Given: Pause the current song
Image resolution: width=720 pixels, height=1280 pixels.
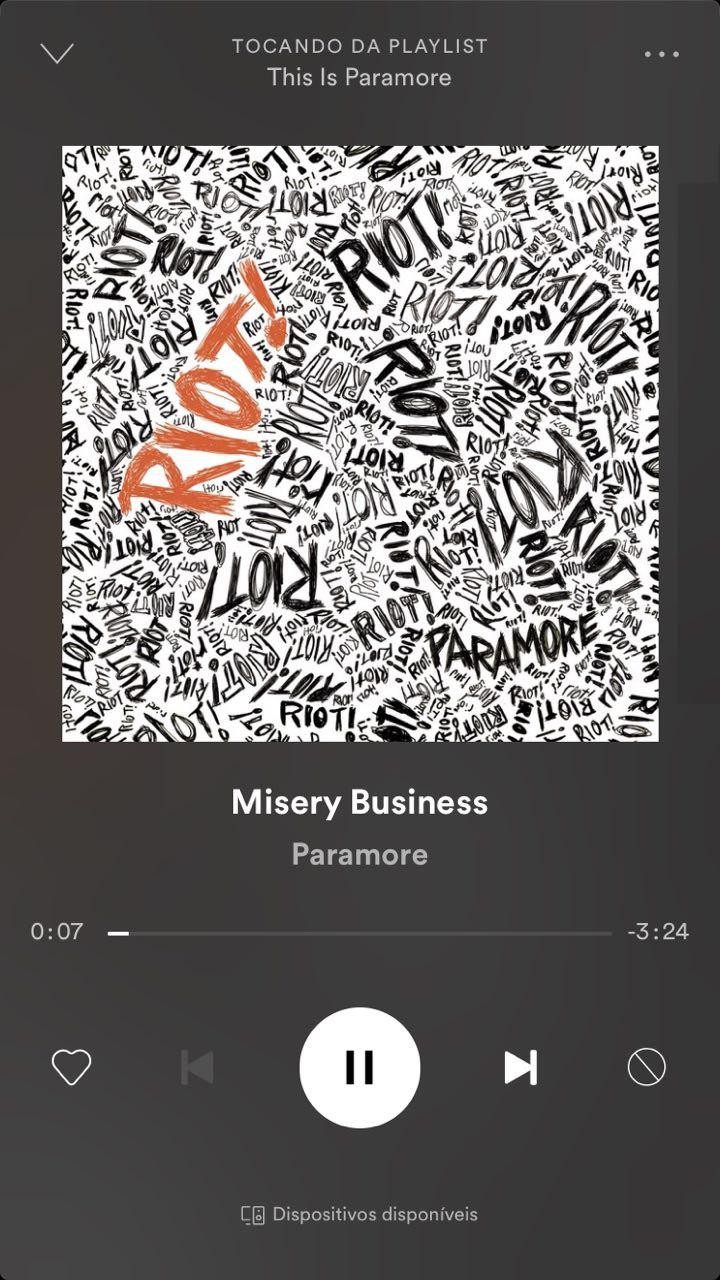Looking at the screenshot, I should (x=360, y=1067).
